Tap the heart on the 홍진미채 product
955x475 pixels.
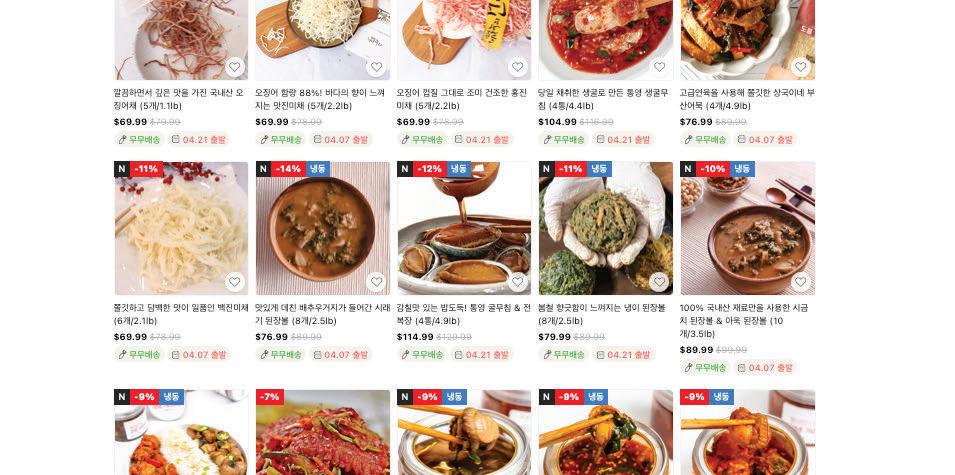tap(517, 67)
